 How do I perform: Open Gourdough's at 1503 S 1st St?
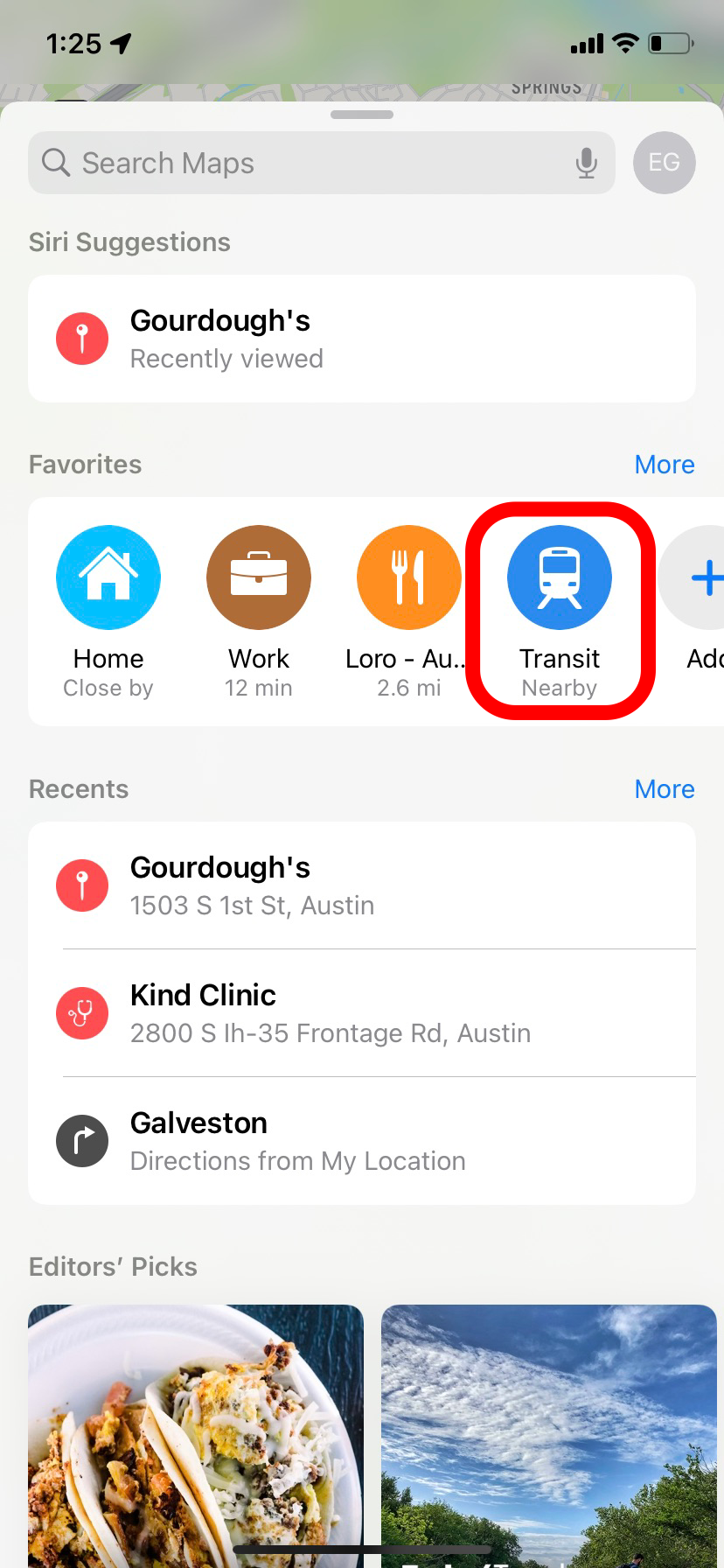click(362, 885)
